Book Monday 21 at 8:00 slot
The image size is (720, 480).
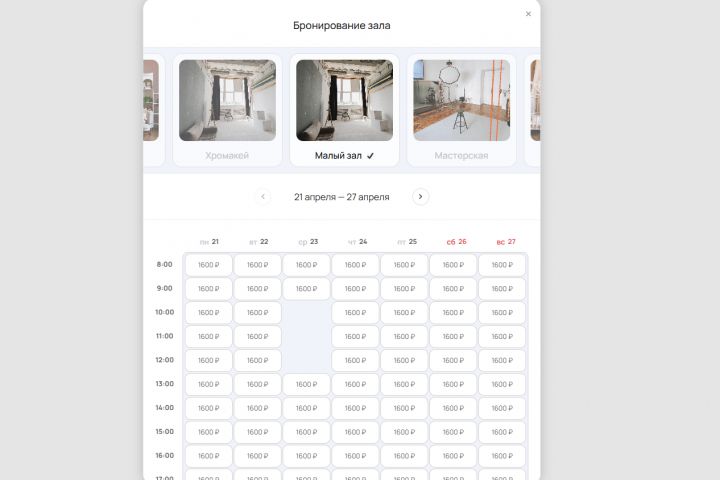208,265
